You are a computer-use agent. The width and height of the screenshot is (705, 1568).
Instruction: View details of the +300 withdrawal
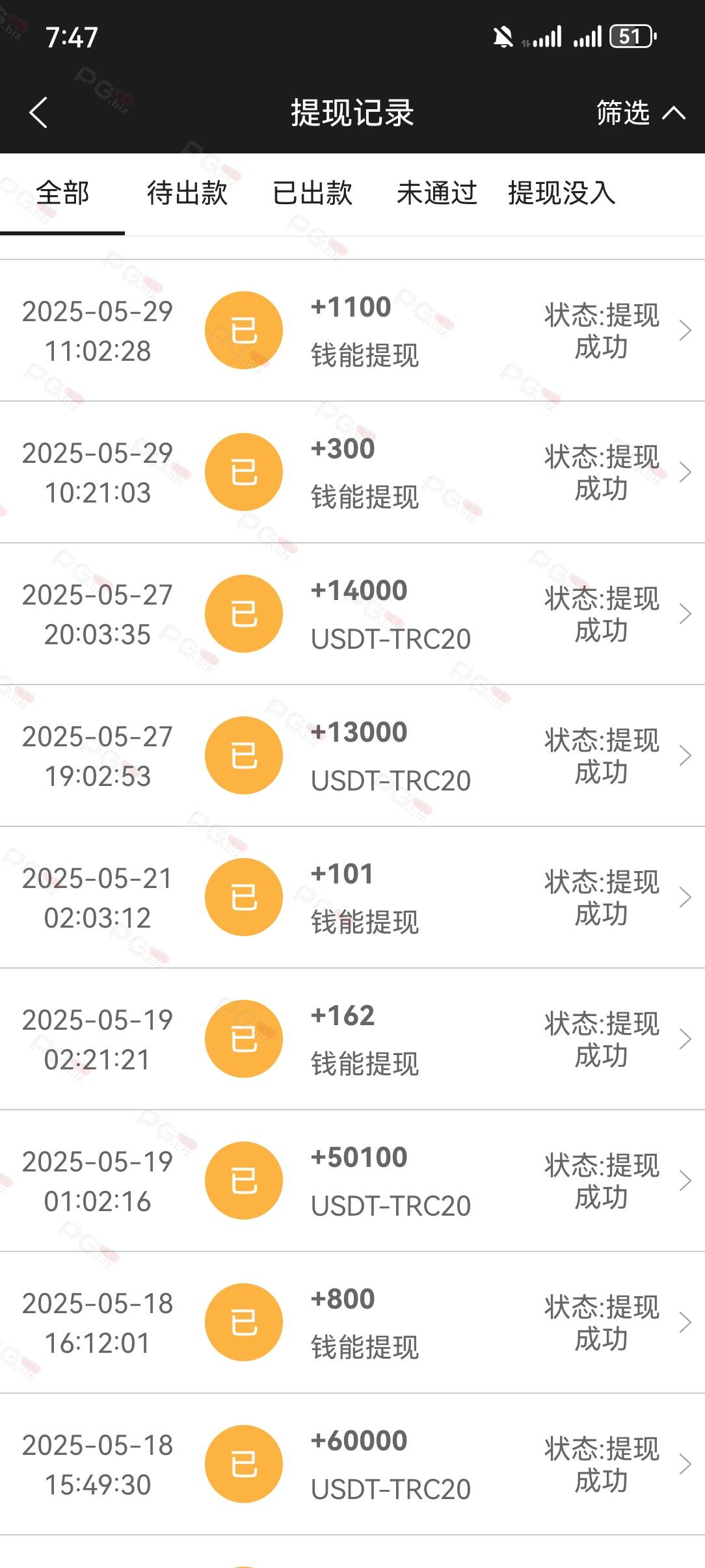point(352,472)
